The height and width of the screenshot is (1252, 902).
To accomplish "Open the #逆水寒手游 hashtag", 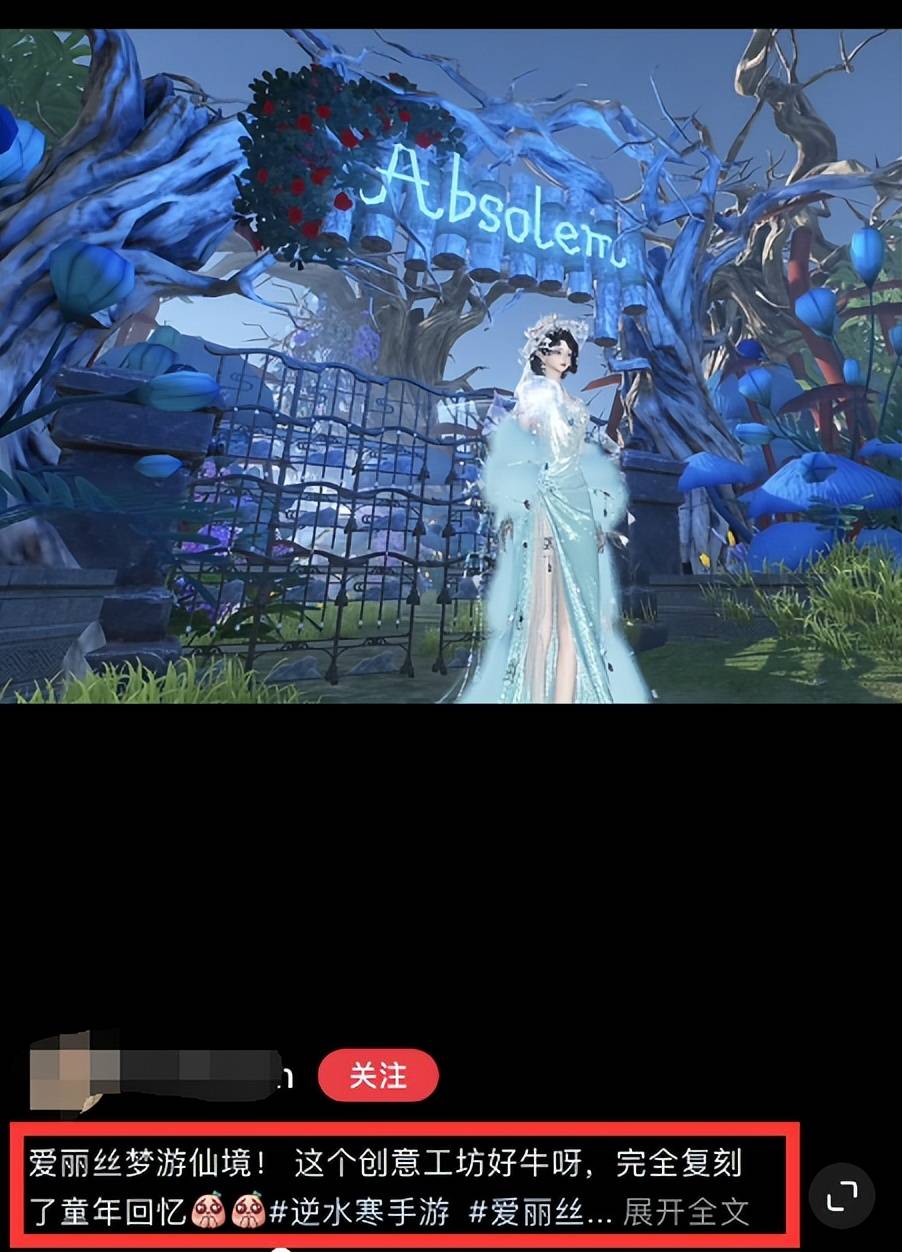I will [x=359, y=1213].
